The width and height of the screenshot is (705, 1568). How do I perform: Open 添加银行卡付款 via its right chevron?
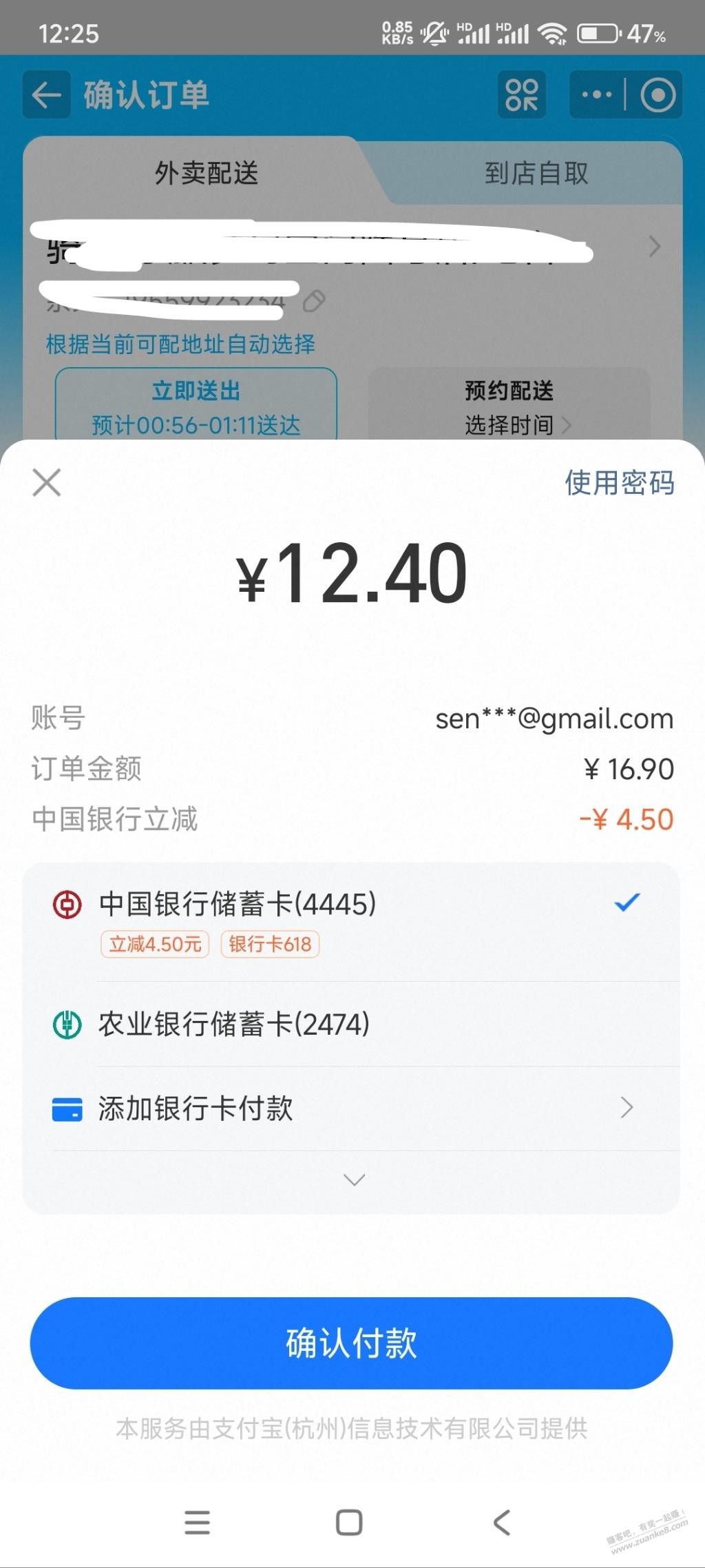tap(625, 1108)
